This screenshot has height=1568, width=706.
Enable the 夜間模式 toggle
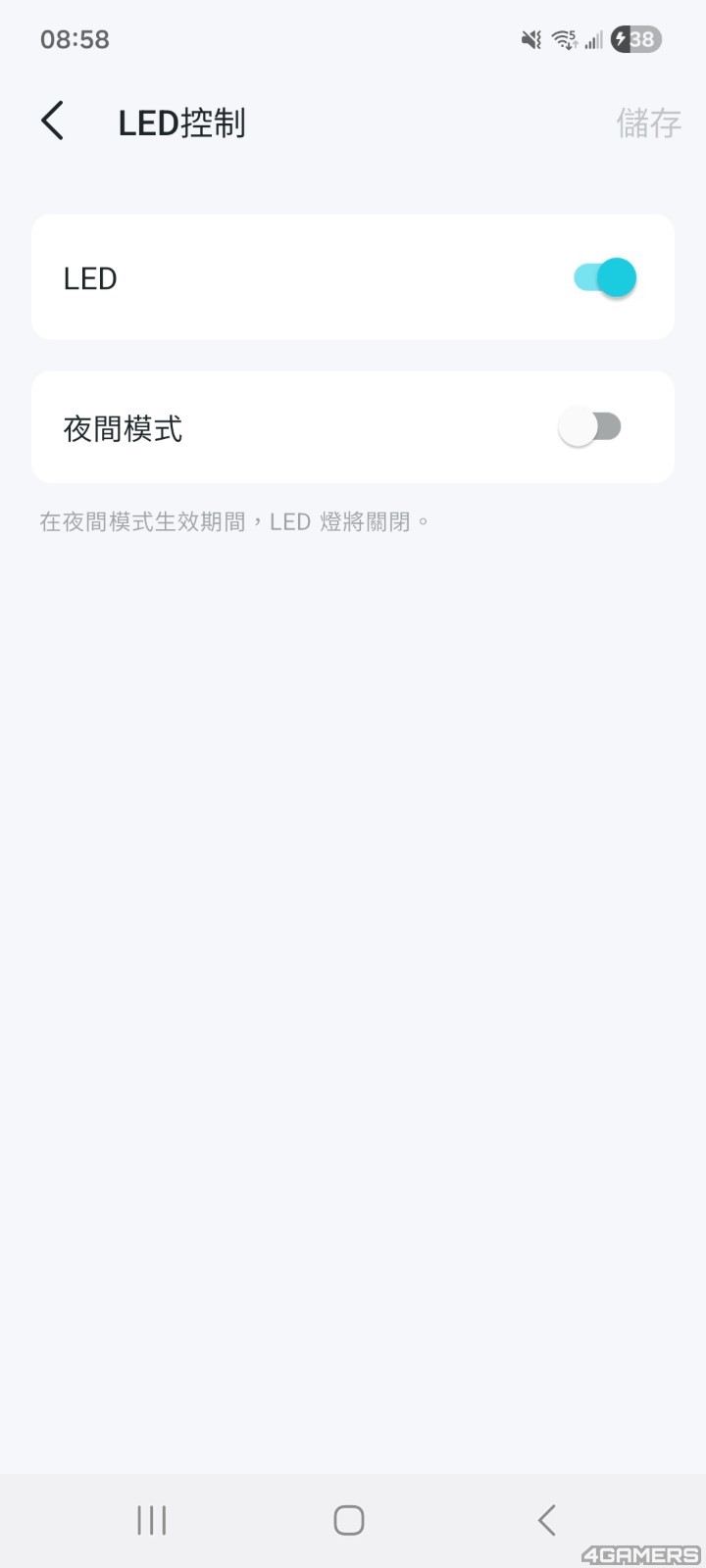590,427
